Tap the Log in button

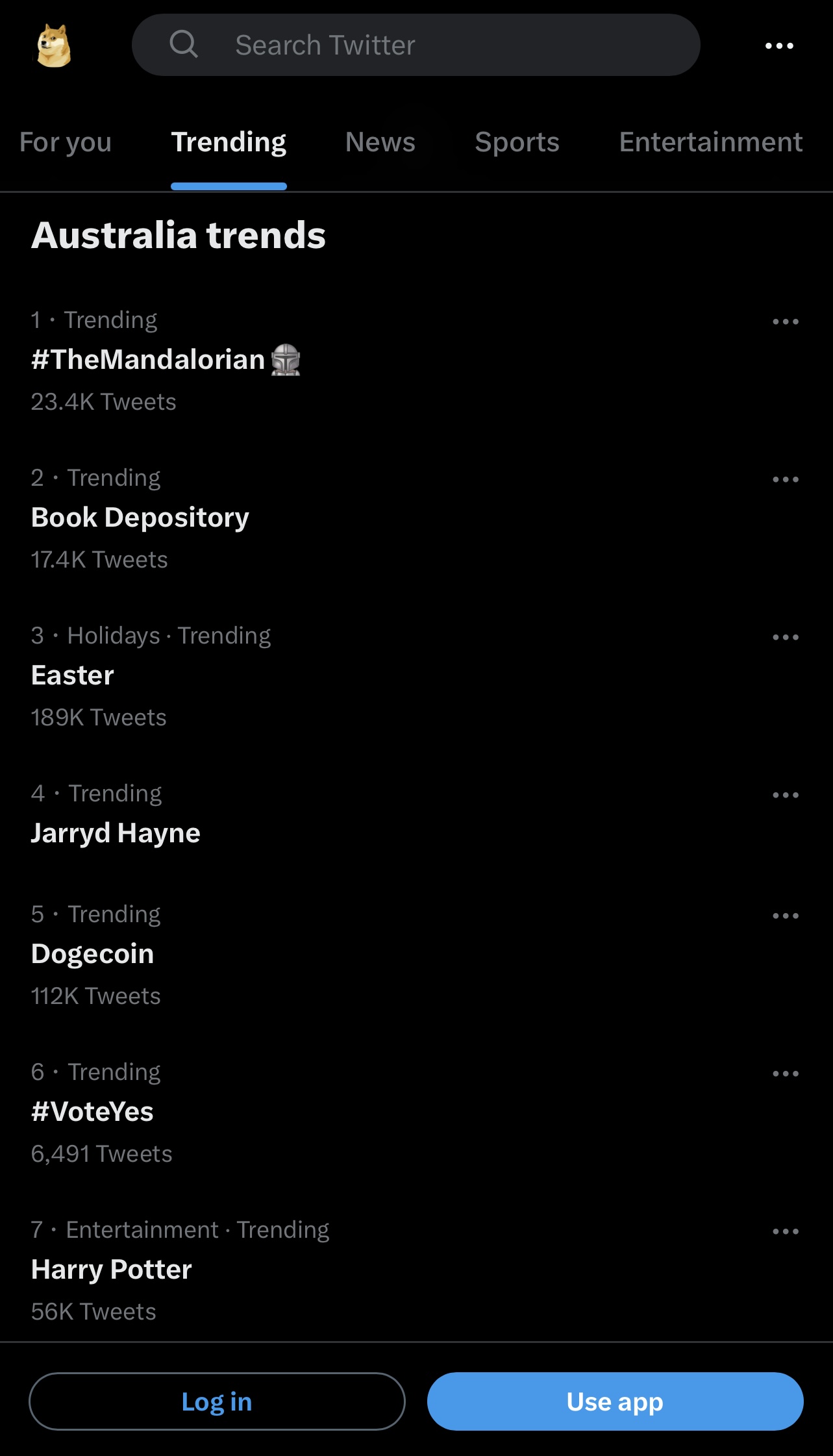217,1401
